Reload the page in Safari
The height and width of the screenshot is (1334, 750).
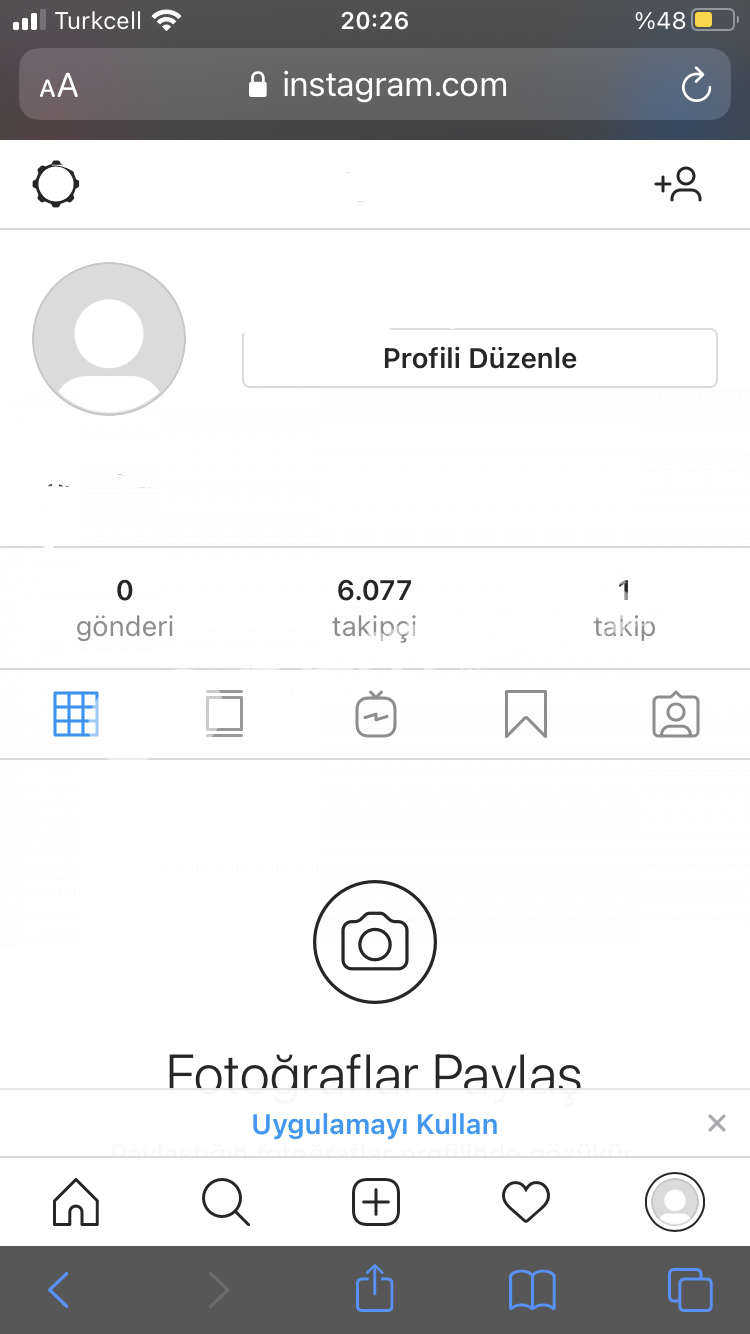pos(696,85)
